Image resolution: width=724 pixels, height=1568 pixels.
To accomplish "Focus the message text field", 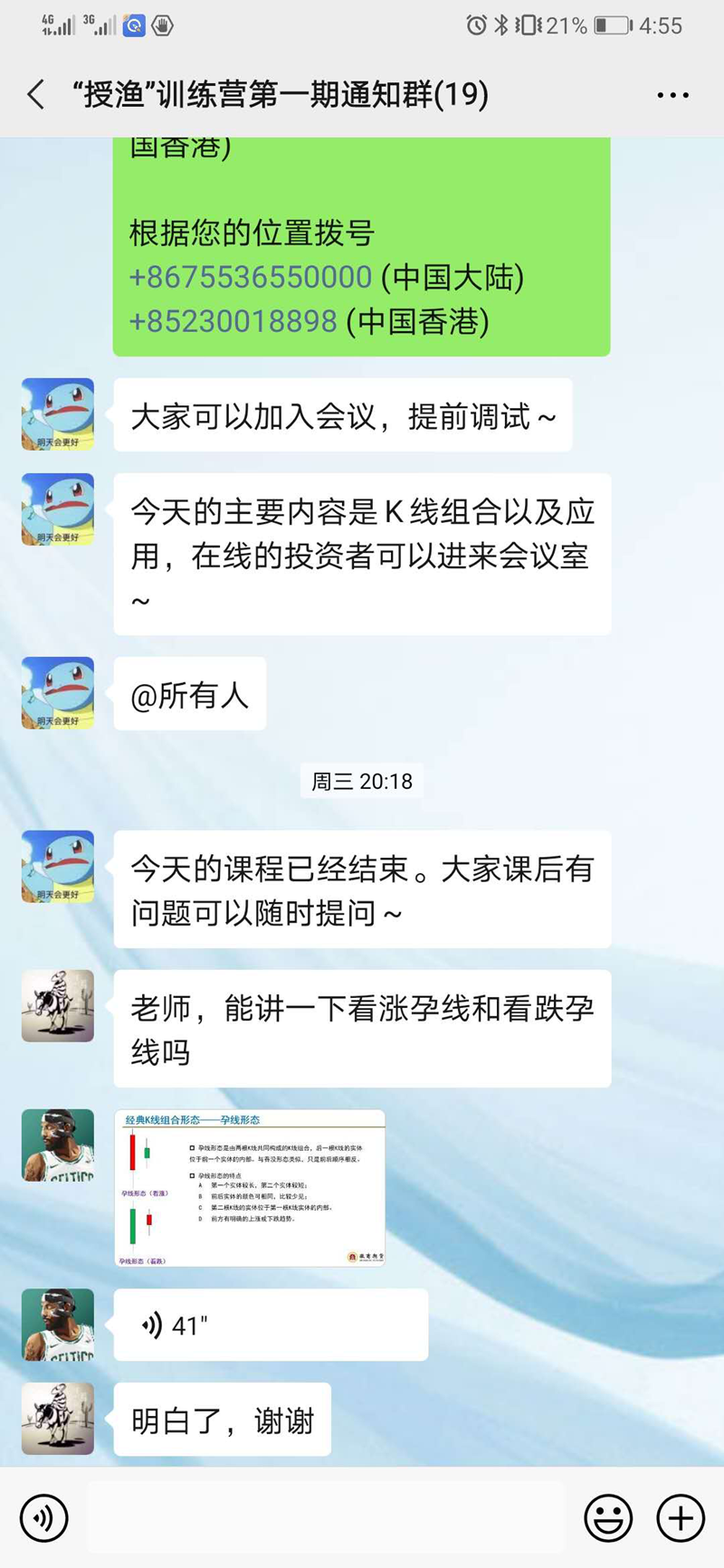I will (326, 1517).
